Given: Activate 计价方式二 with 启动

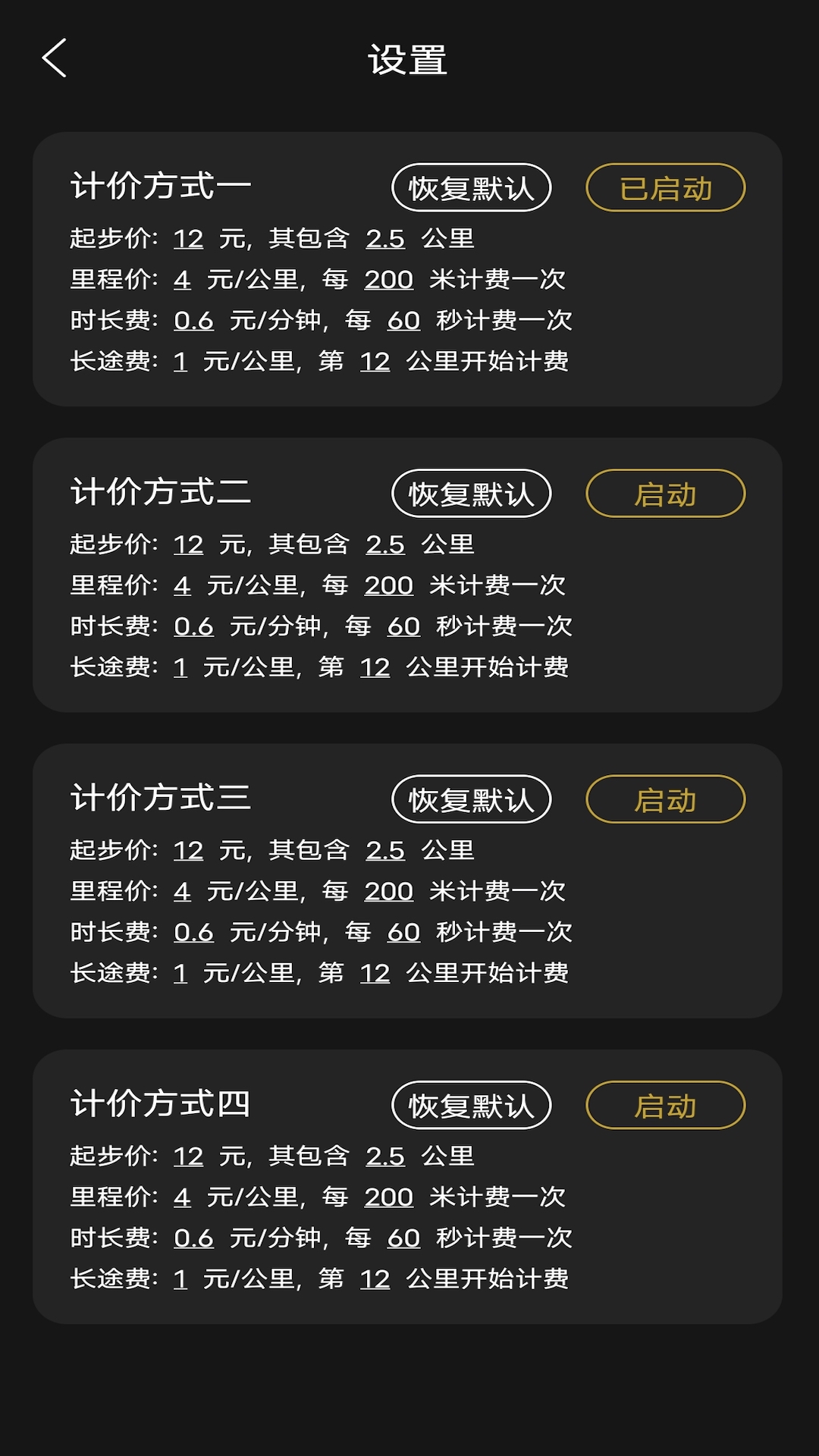Looking at the screenshot, I should coord(665,494).
